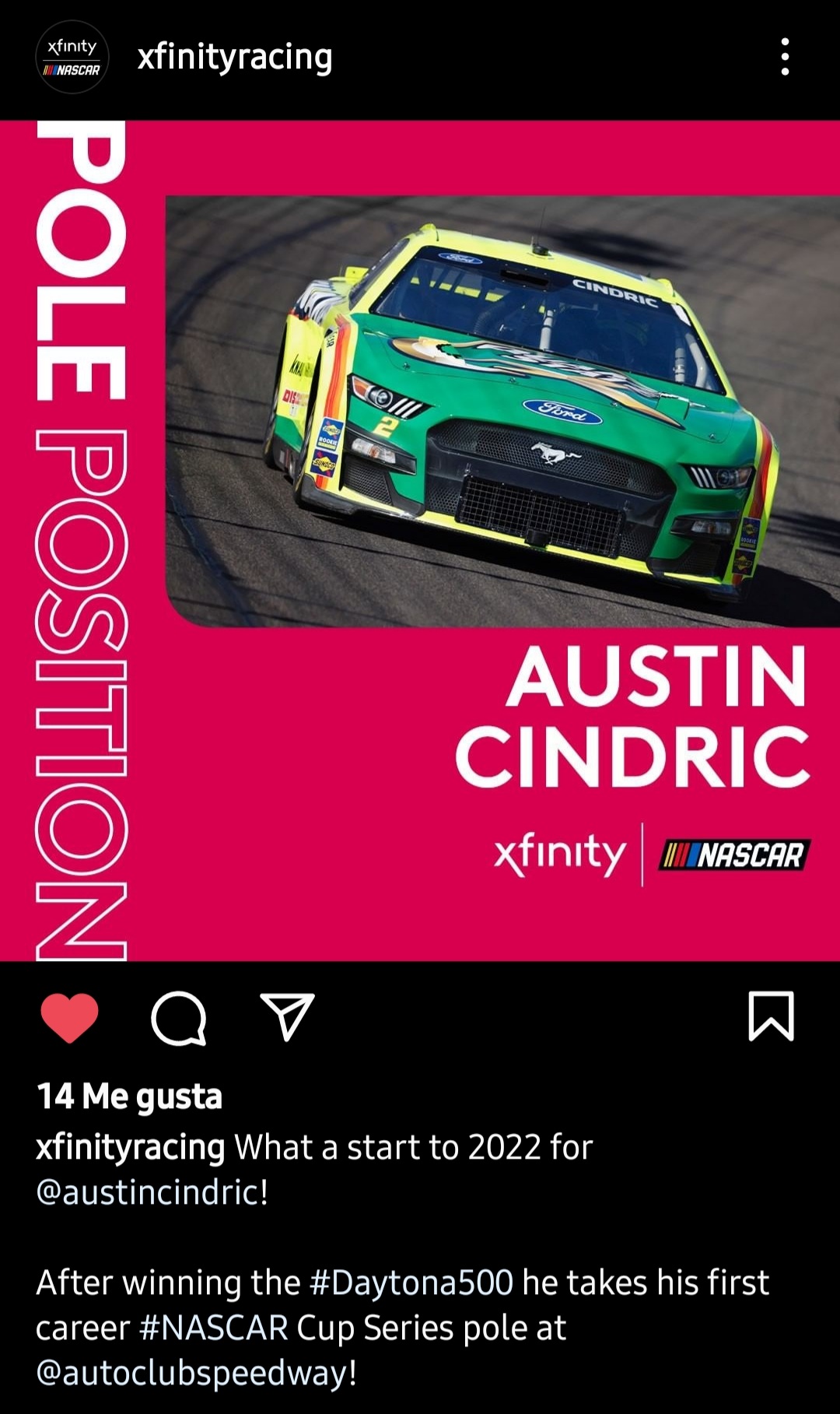
Task: Save this post with the bookmark icon
Action: (x=771, y=1016)
